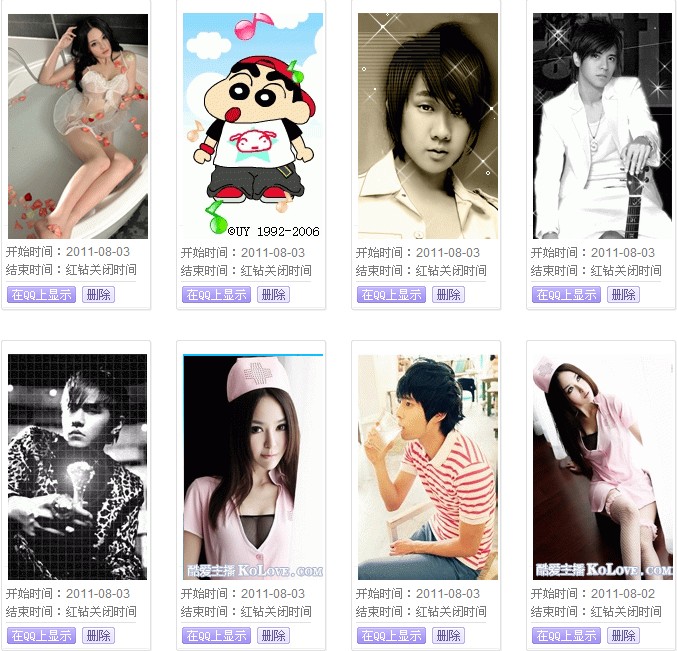Screen dimensions: 677x651
Task: Delete the pink nurse hat portrait
Action: 273,635
